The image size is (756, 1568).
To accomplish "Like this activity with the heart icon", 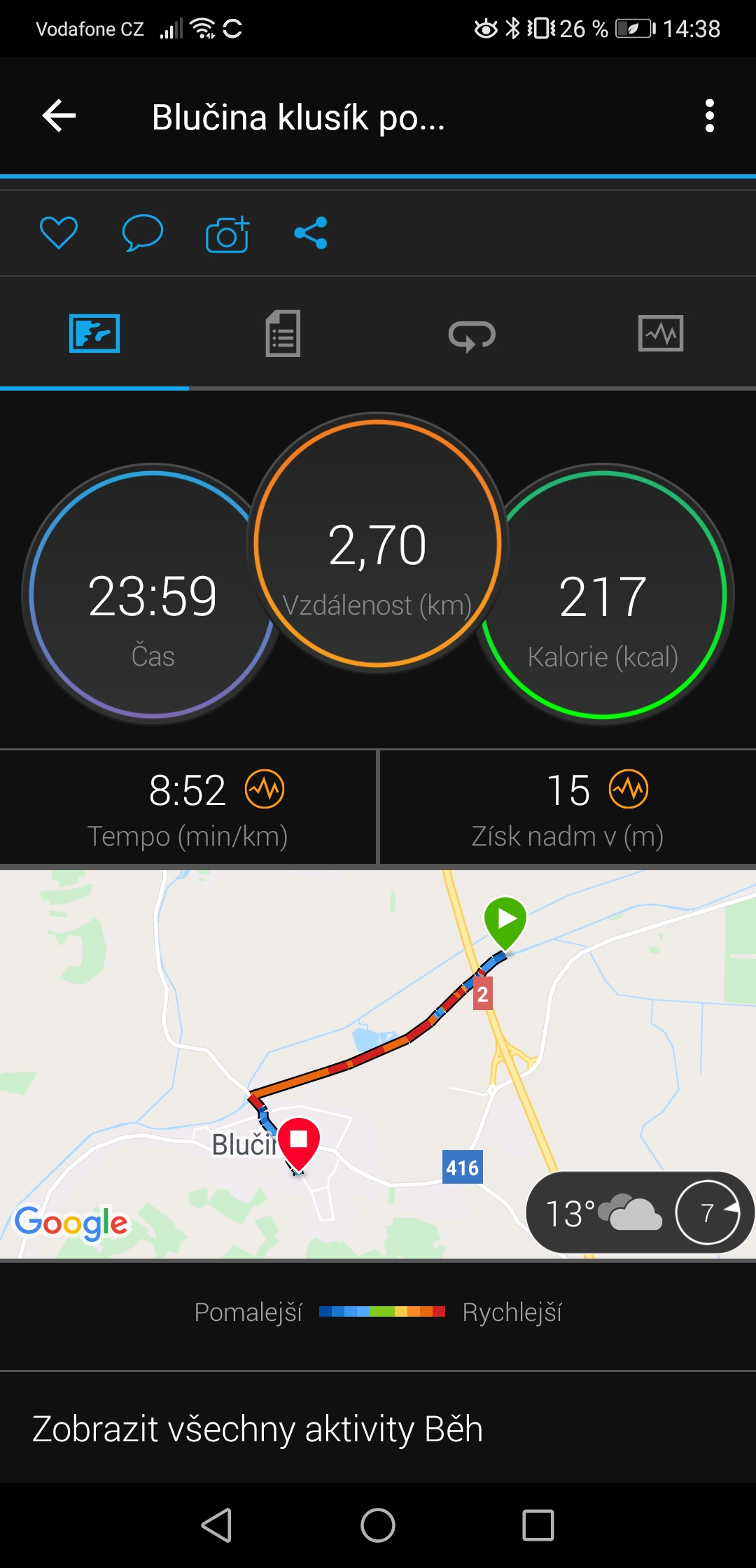I will [59, 233].
